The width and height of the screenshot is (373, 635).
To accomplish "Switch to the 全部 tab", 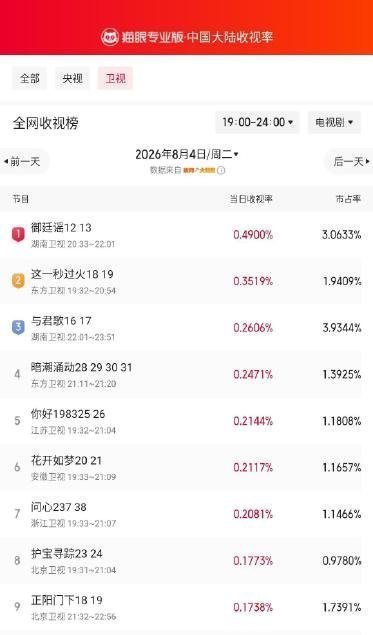I will coord(30,78).
